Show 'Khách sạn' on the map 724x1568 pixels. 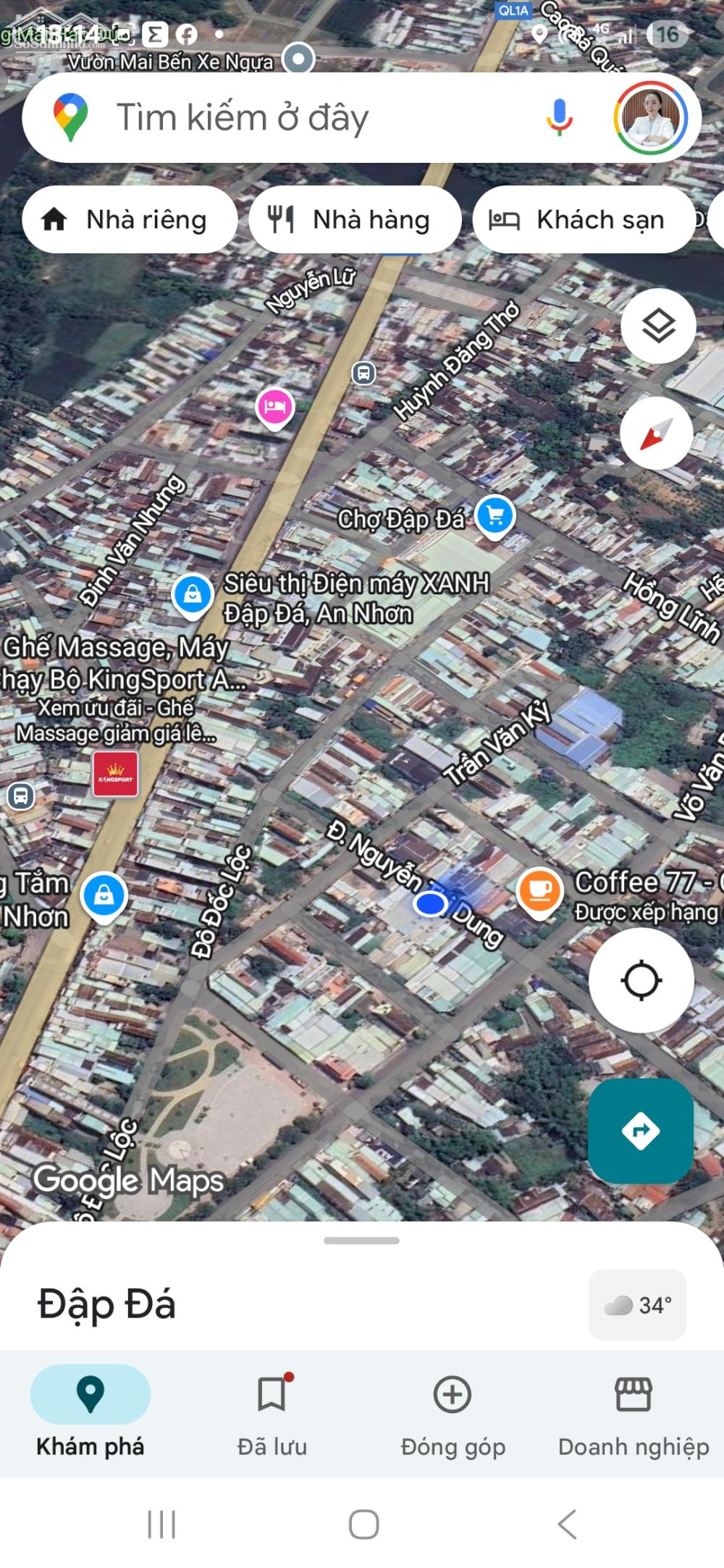(x=583, y=219)
